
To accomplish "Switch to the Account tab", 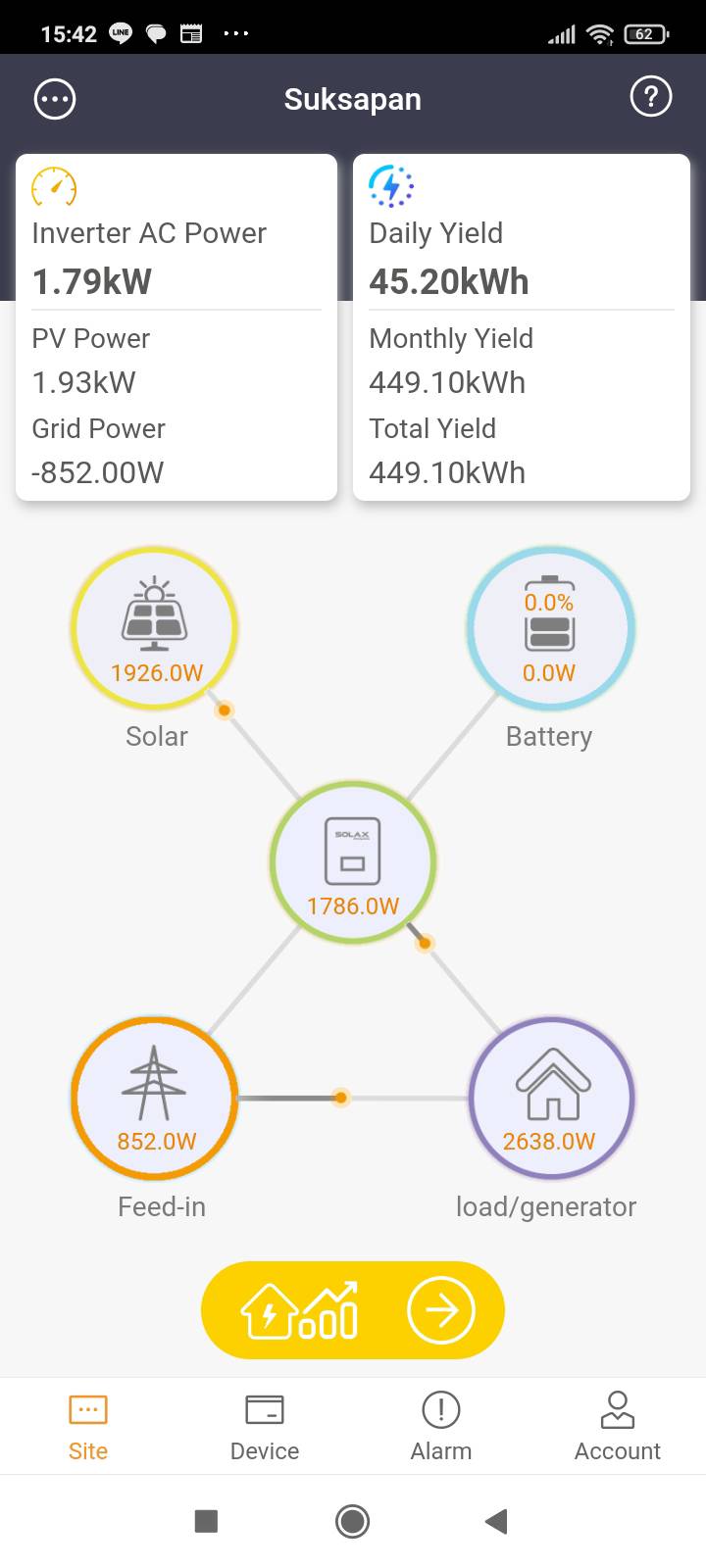I will tap(618, 1427).
